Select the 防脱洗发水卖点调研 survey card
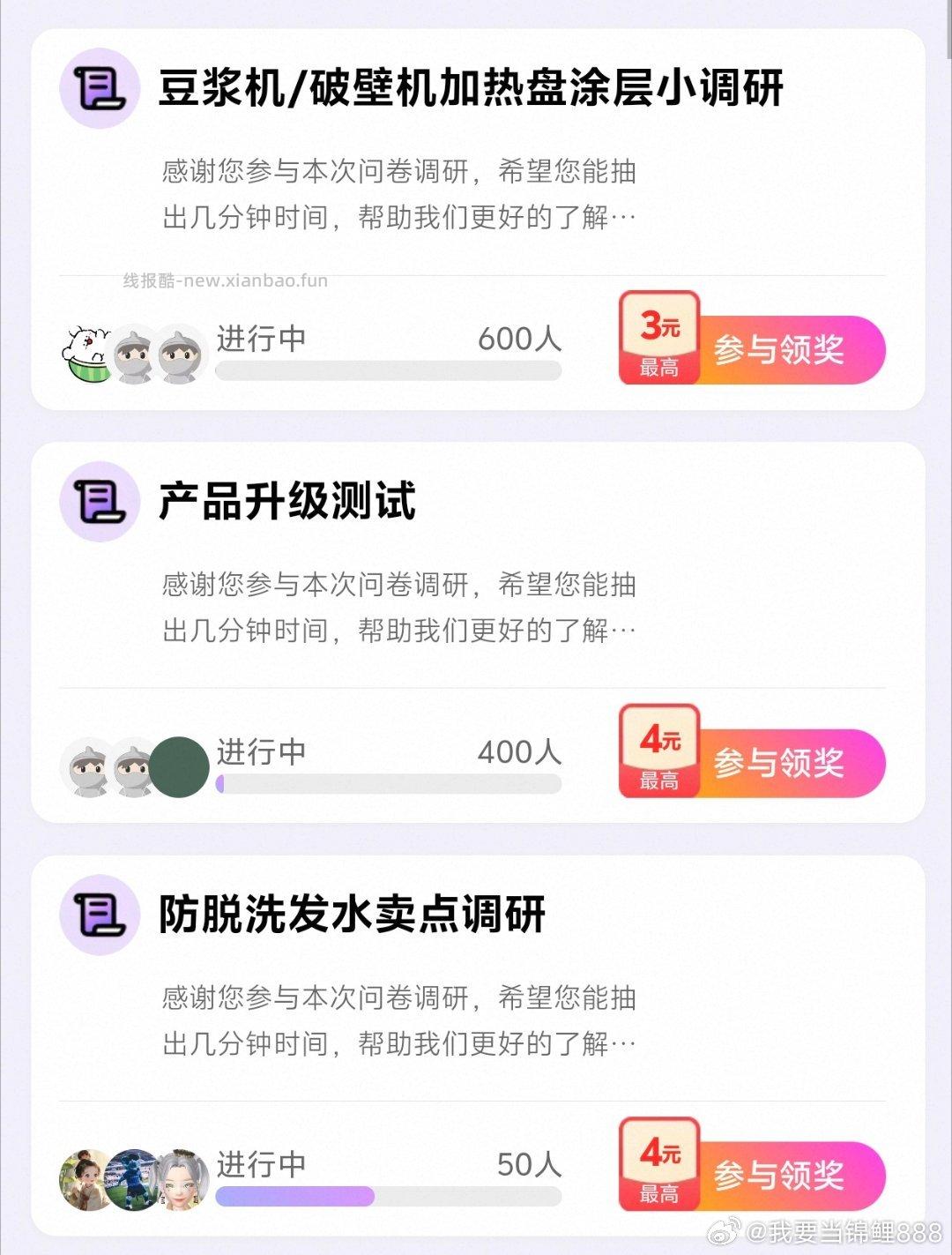The image size is (952, 1255). 353,915
